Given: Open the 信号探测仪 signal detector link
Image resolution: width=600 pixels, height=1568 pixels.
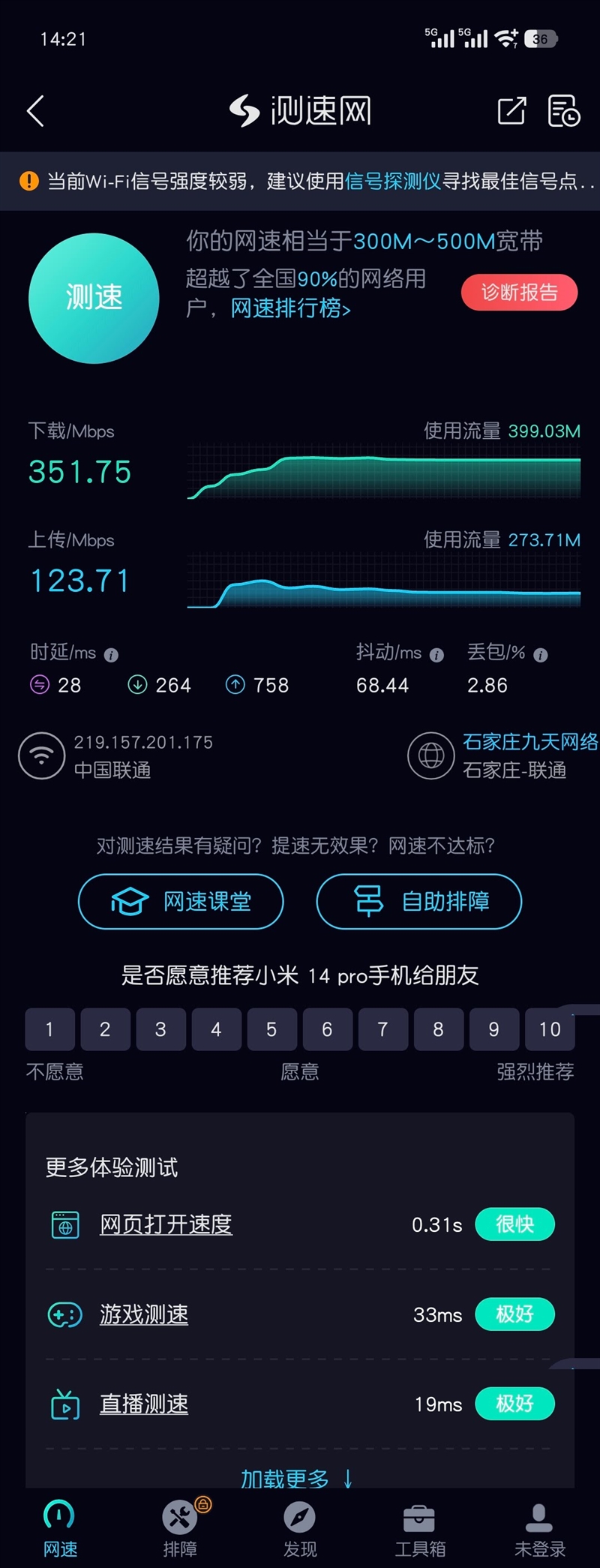Looking at the screenshot, I should 393,181.
